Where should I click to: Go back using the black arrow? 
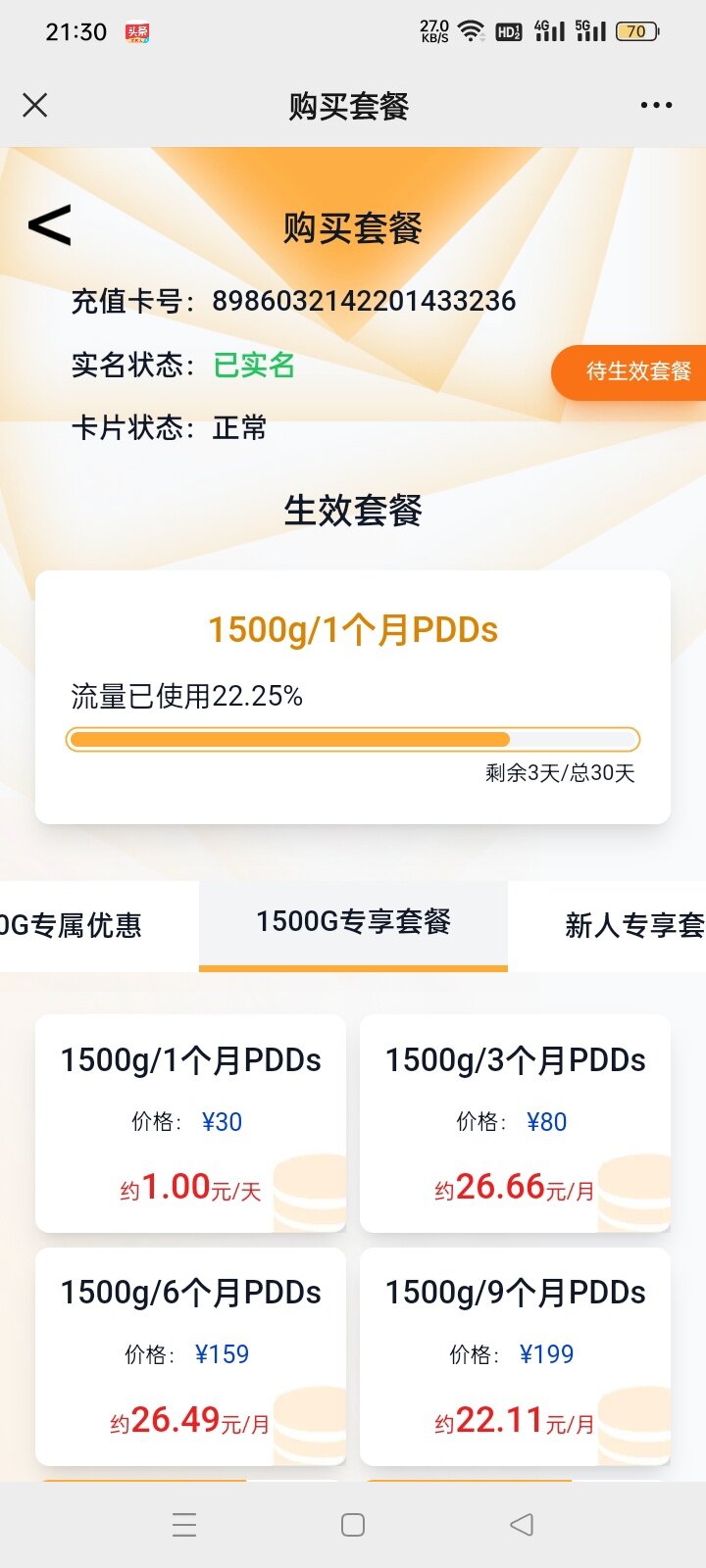50,225
